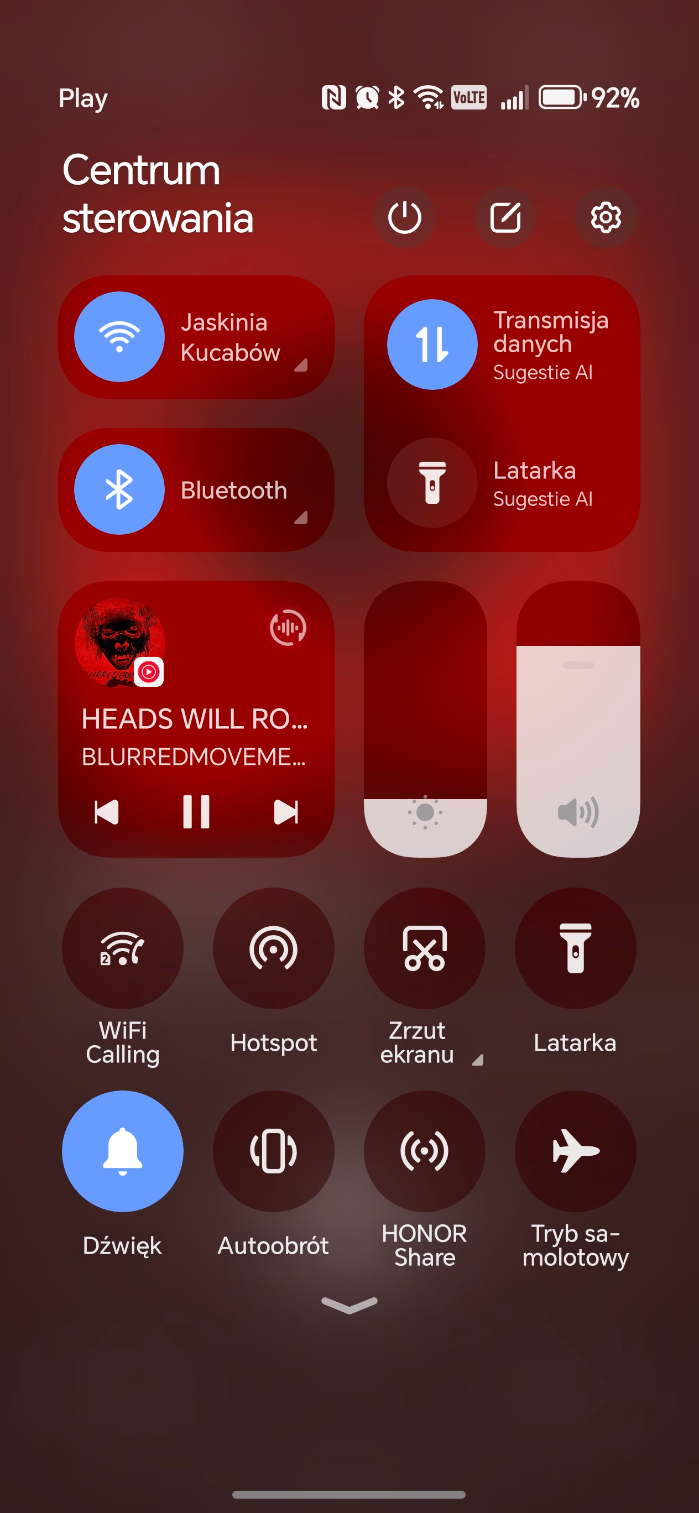699x1513 pixels.
Task: Switch Dźwięk sound mode
Action: tap(122, 1151)
